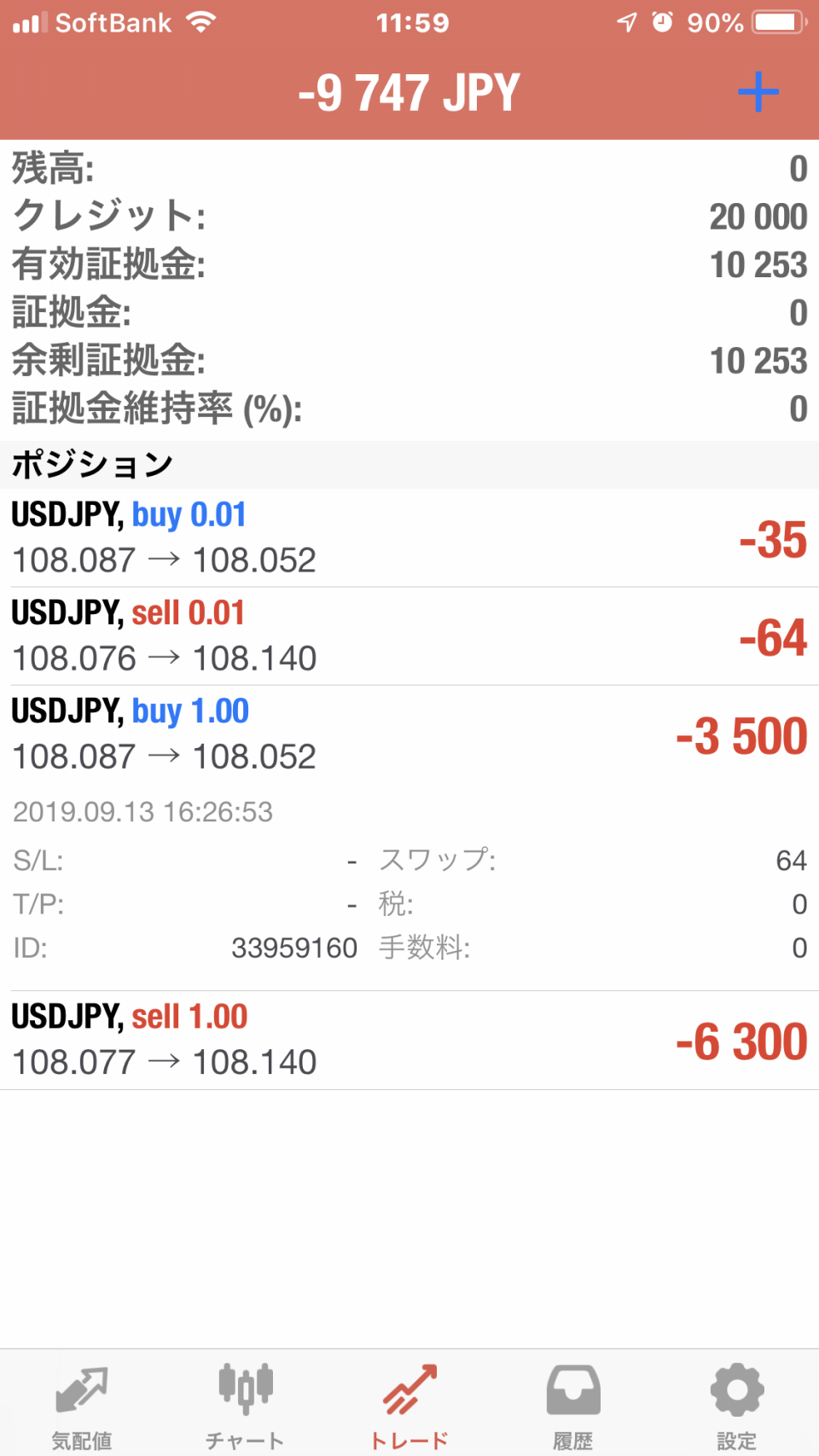Screen dimensions: 819x1456
Task: Open the USDJPY sell 0.01 position
Action: coord(409,636)
